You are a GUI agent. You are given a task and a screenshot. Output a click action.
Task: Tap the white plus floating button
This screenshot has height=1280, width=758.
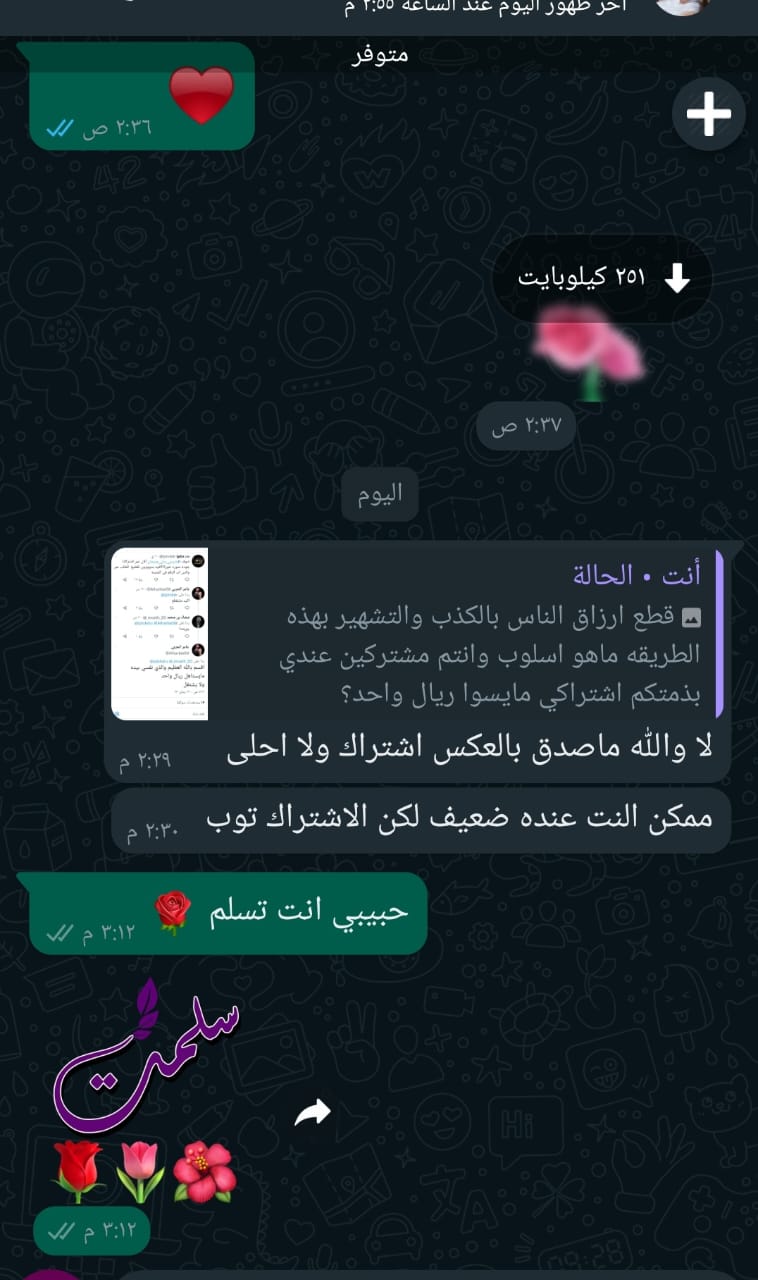coord(708,115)
